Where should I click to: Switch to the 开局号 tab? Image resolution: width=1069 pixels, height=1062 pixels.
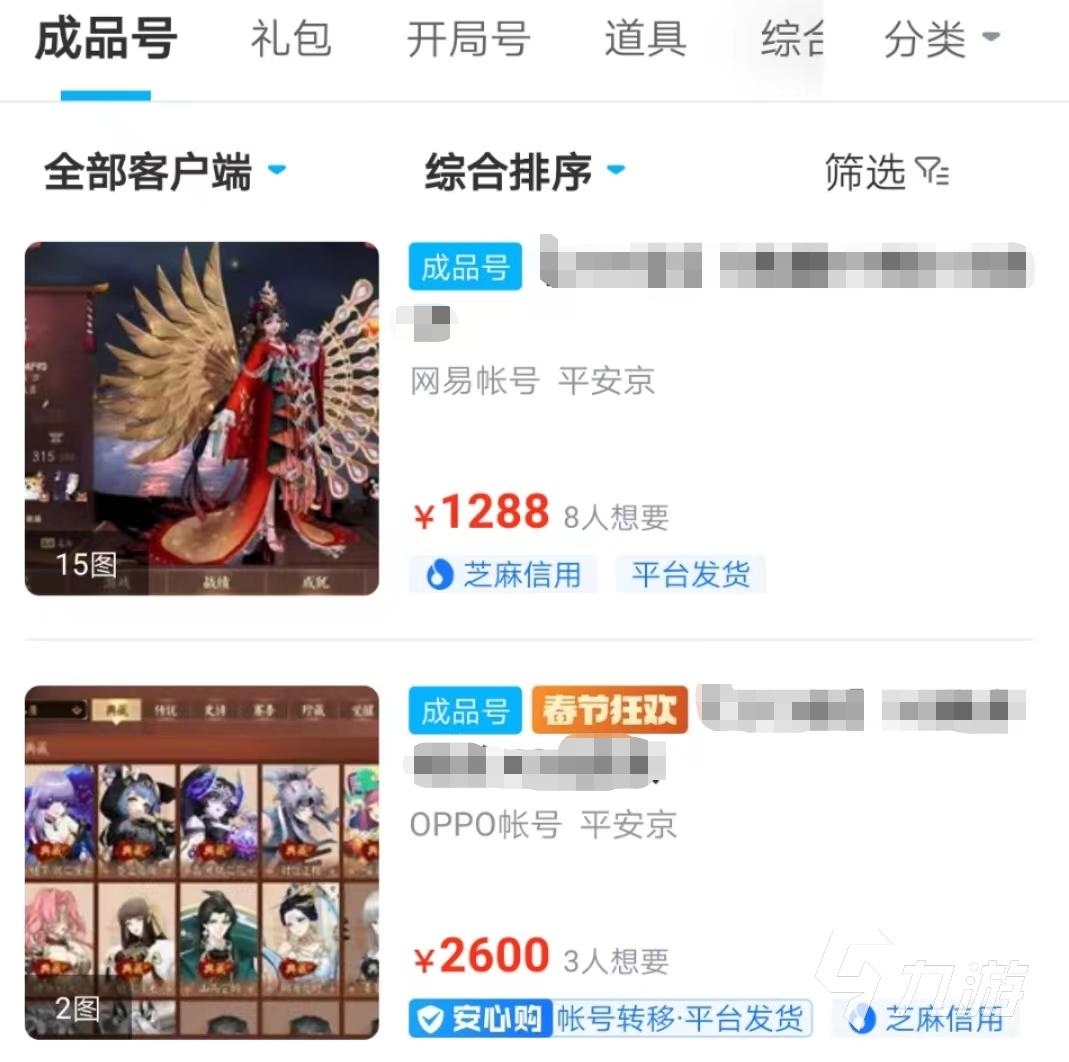[467, 41]
